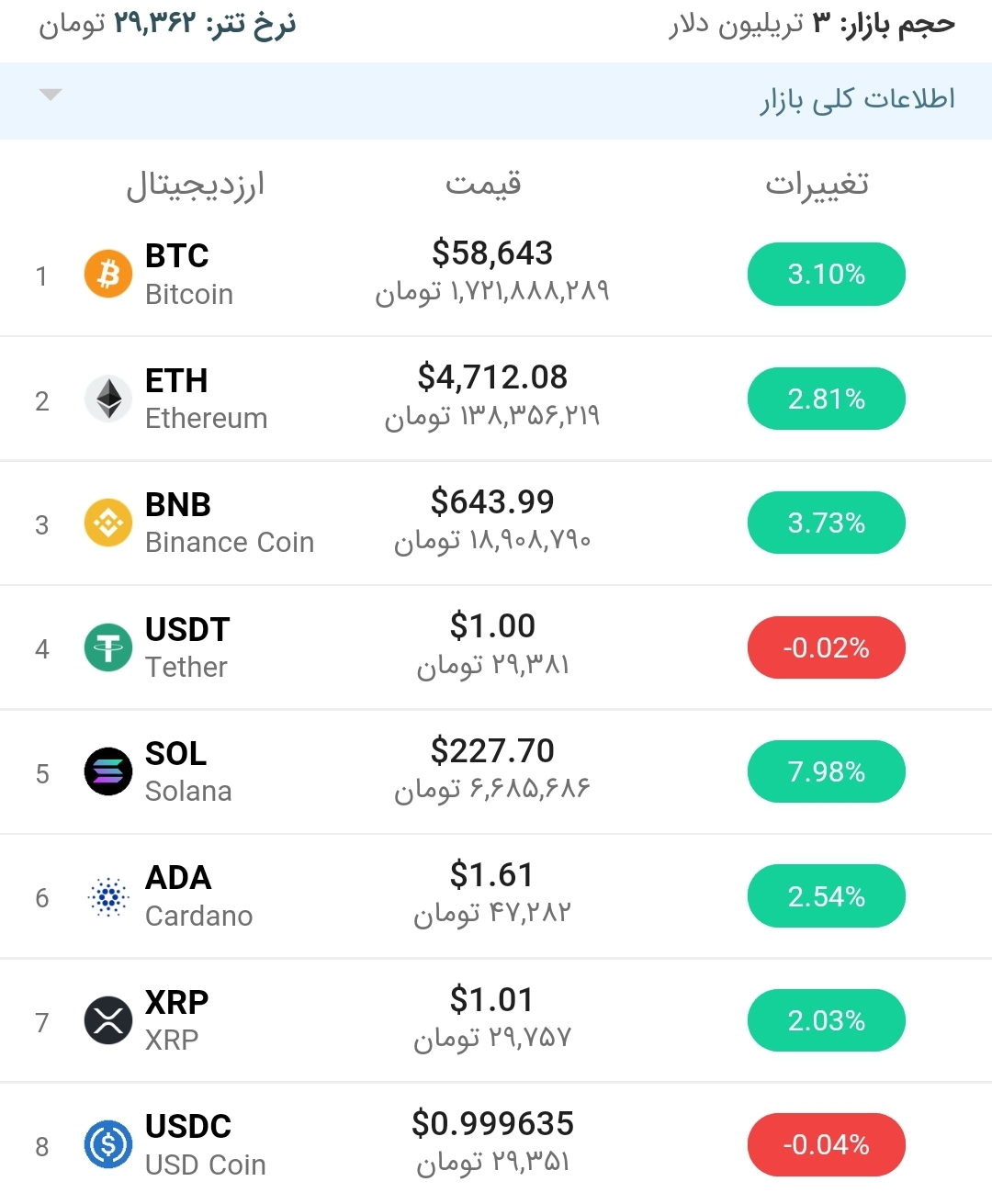Image resolution: width=992 pixels, height=1204 pixels.
Task: Select the green 7.98% pill for SOL
Action: pyautogui.click(x=826, y=771)
